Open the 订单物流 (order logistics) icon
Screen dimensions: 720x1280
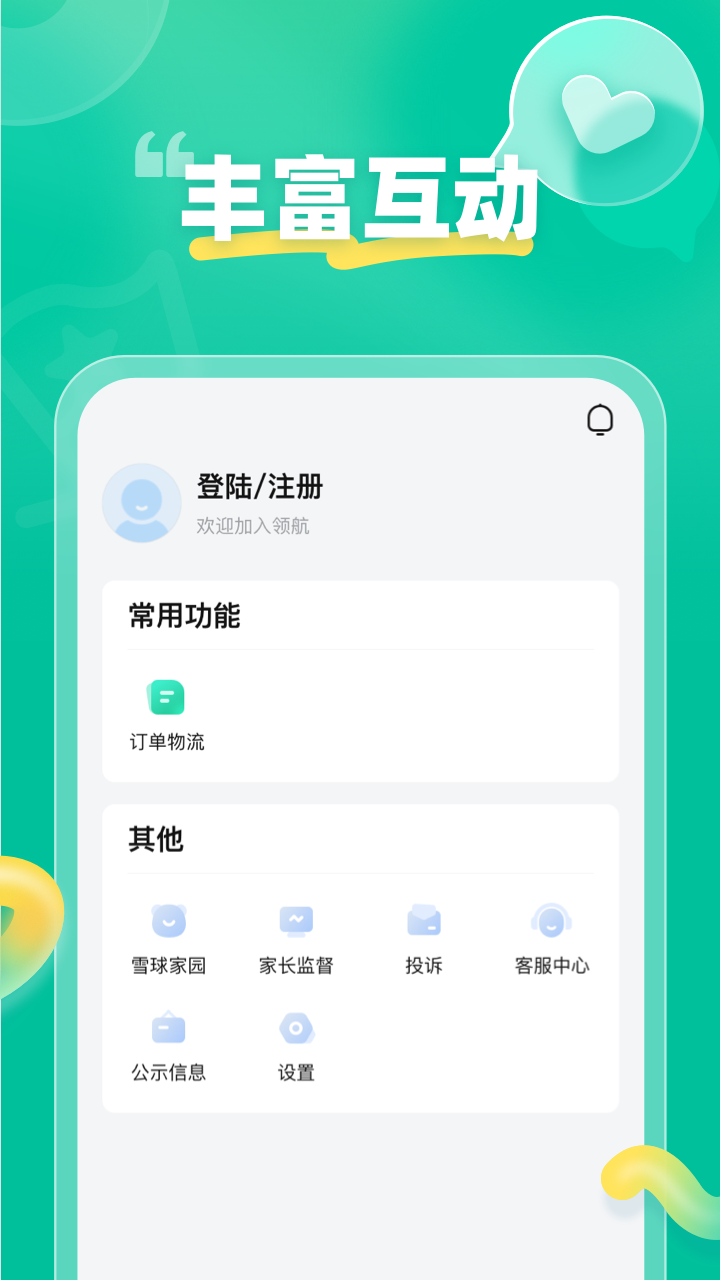(x=166, y=697)
